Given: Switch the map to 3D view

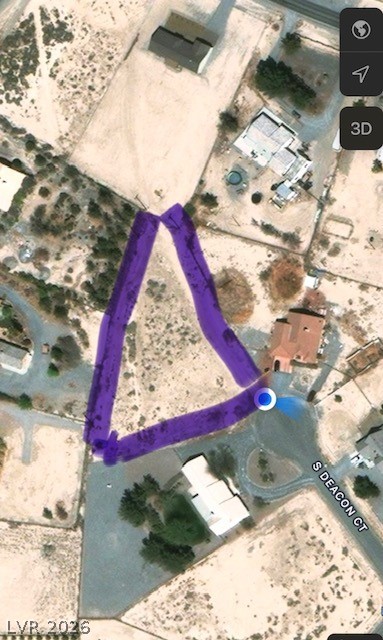Looking at the screenshot, I should click(x=361, y=129).
